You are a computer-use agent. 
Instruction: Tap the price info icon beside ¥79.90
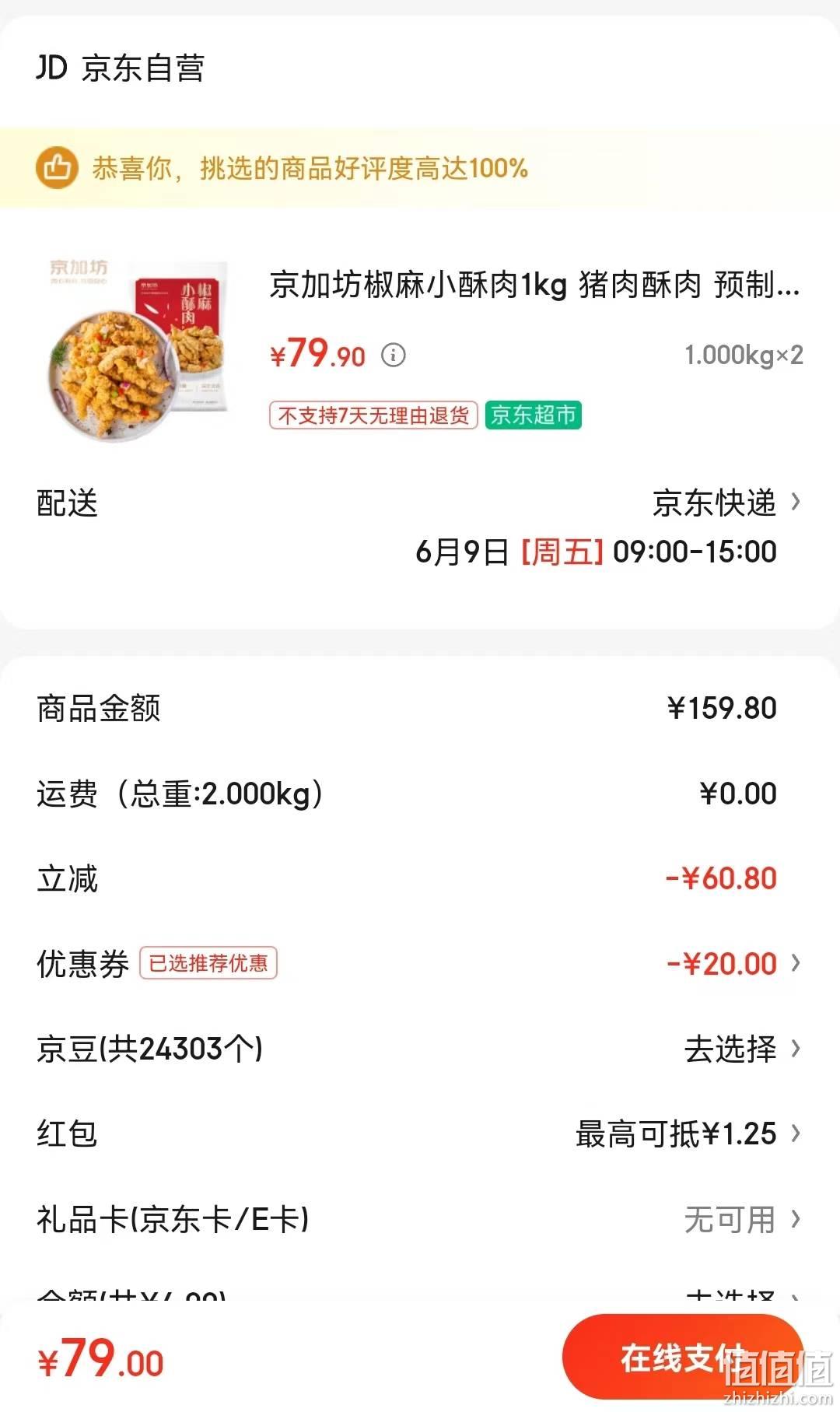point(393,356)
